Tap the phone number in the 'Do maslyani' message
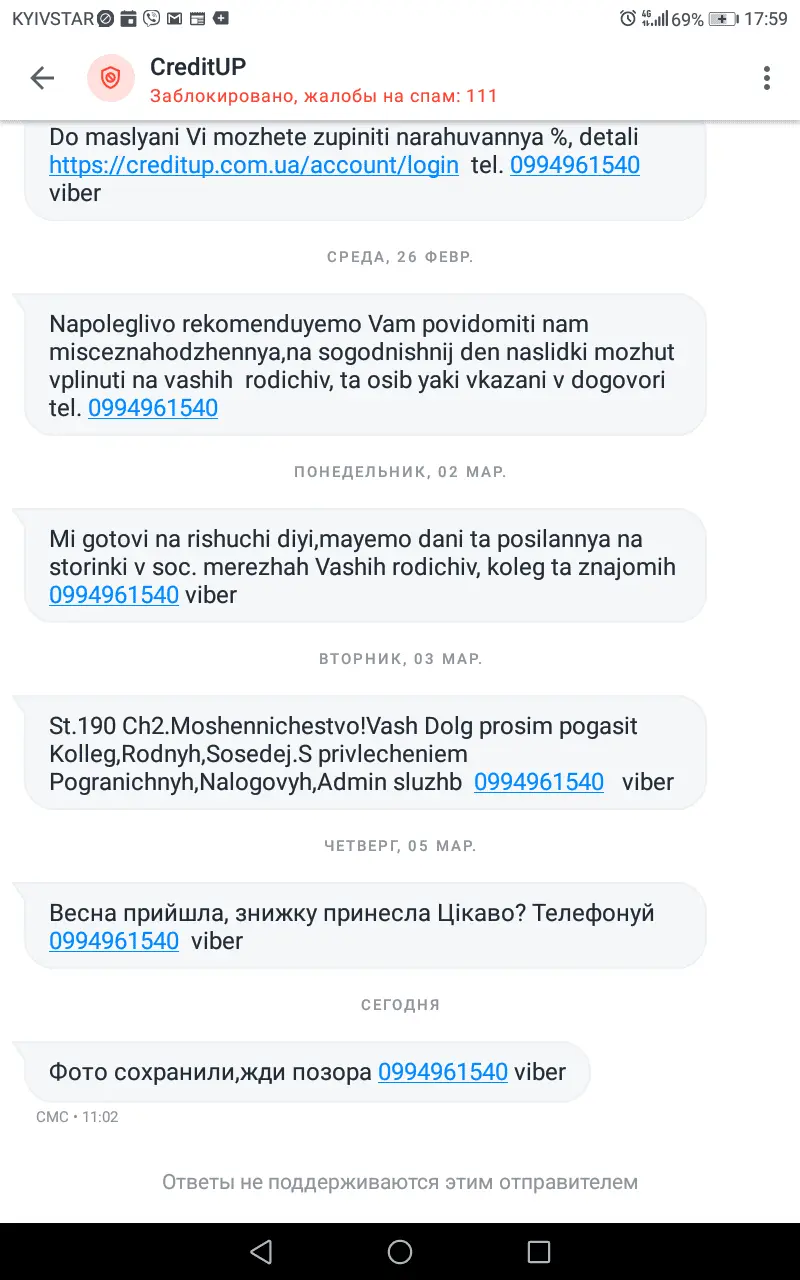 (x=575, y=166)
